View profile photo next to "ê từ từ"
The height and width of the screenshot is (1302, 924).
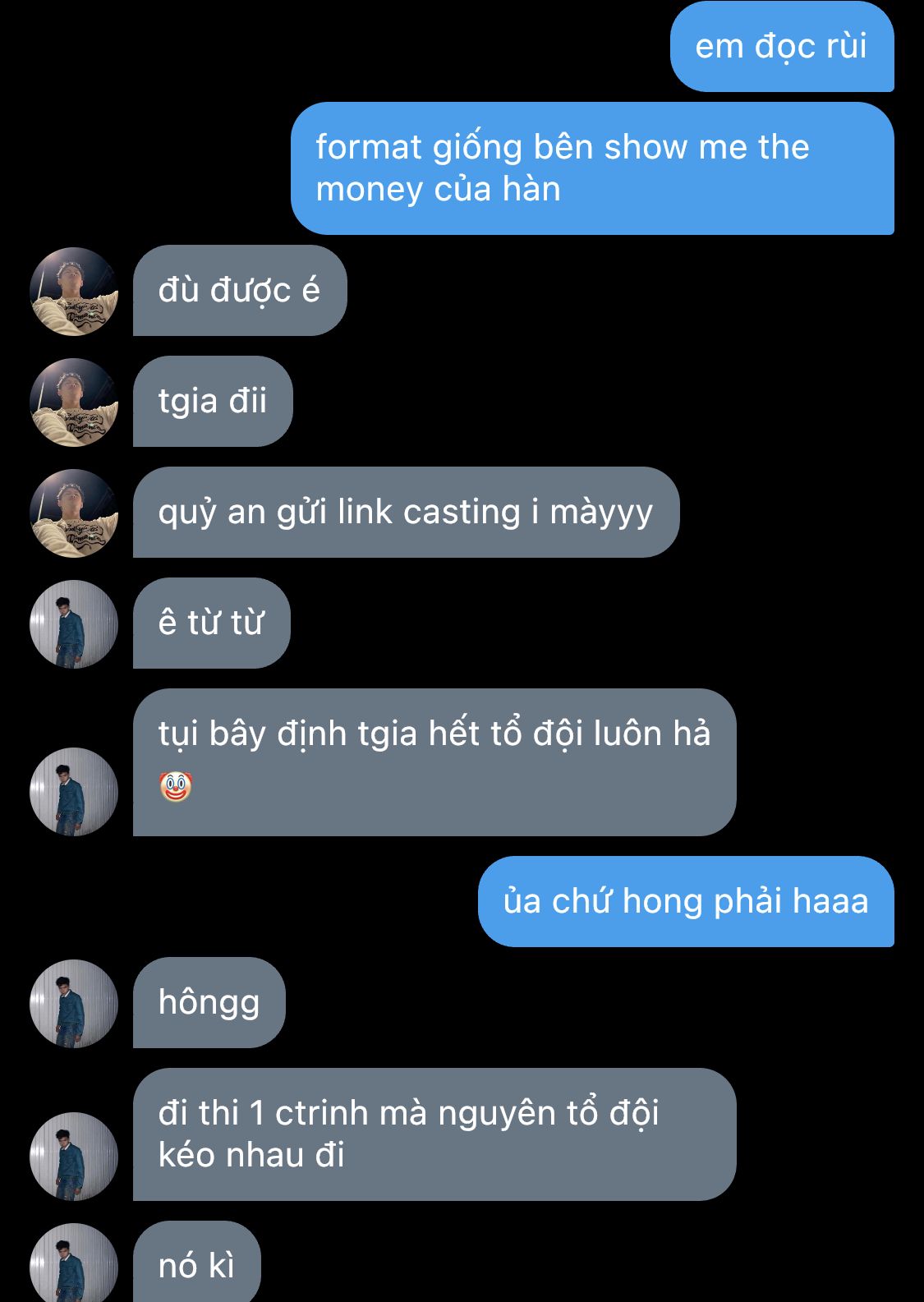[74, 624]
